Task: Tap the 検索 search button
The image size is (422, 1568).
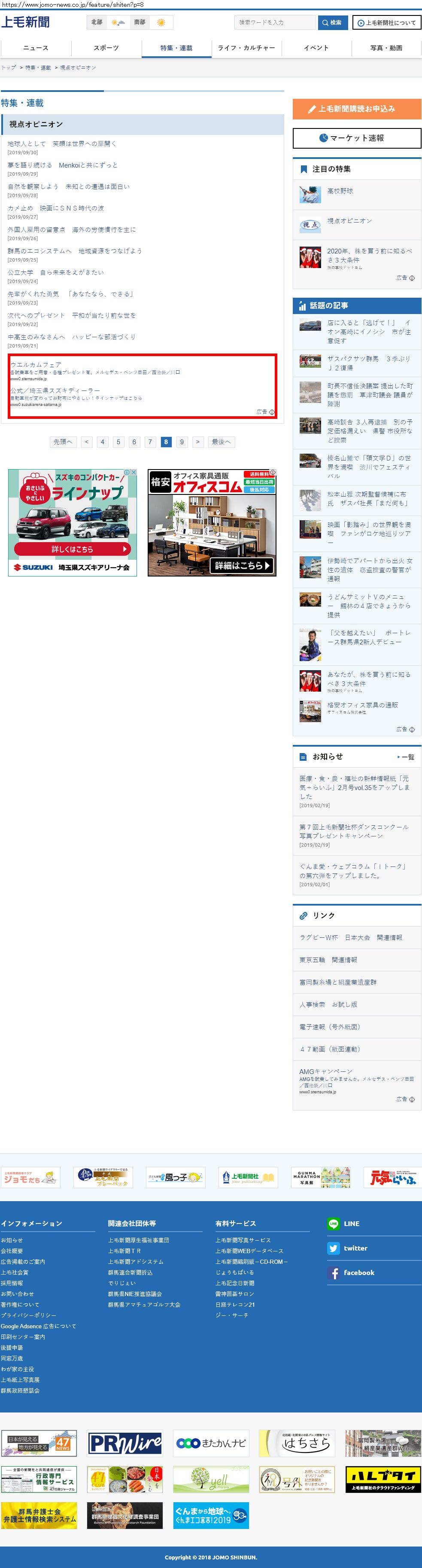Action: point(333,22)
